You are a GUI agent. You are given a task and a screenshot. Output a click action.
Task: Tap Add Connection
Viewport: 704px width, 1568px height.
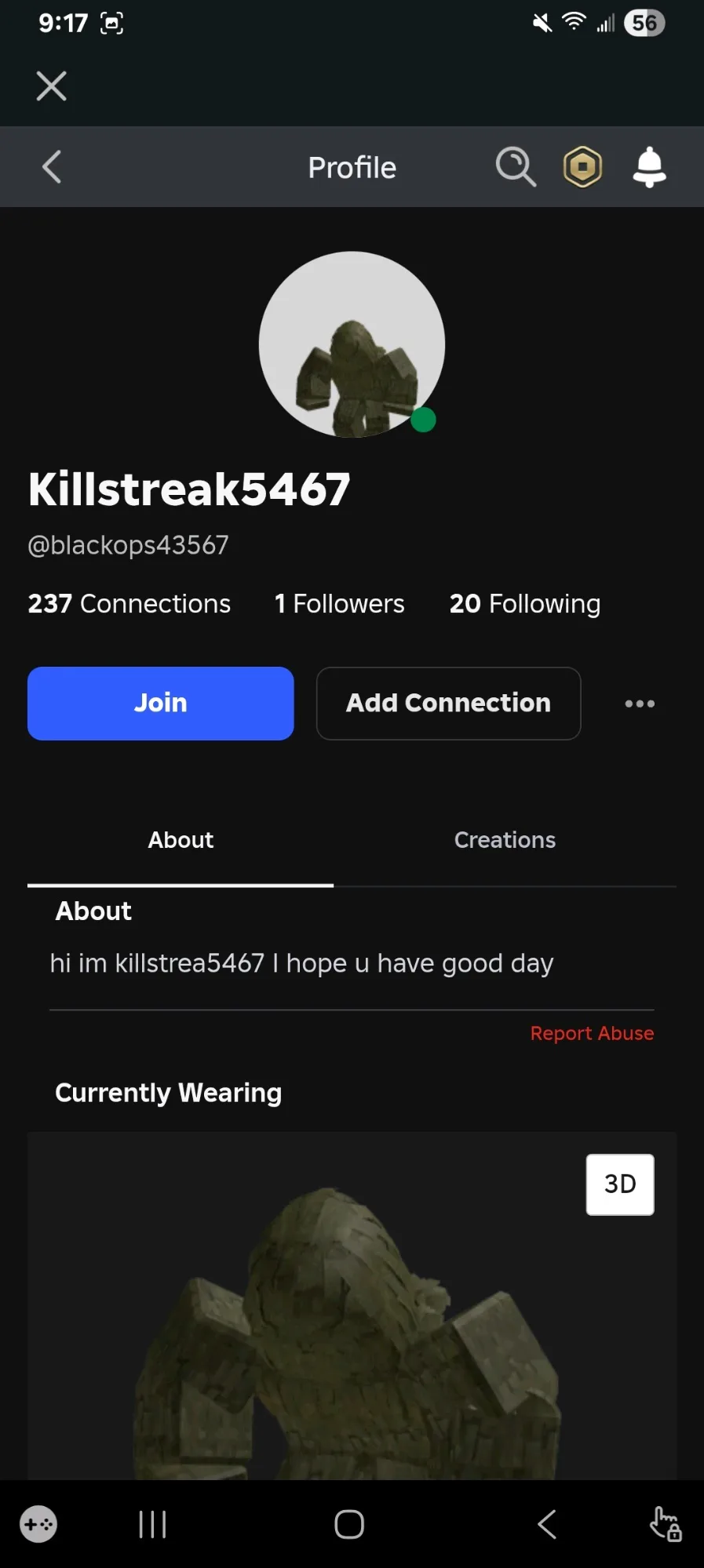click(x=448, y=703)
